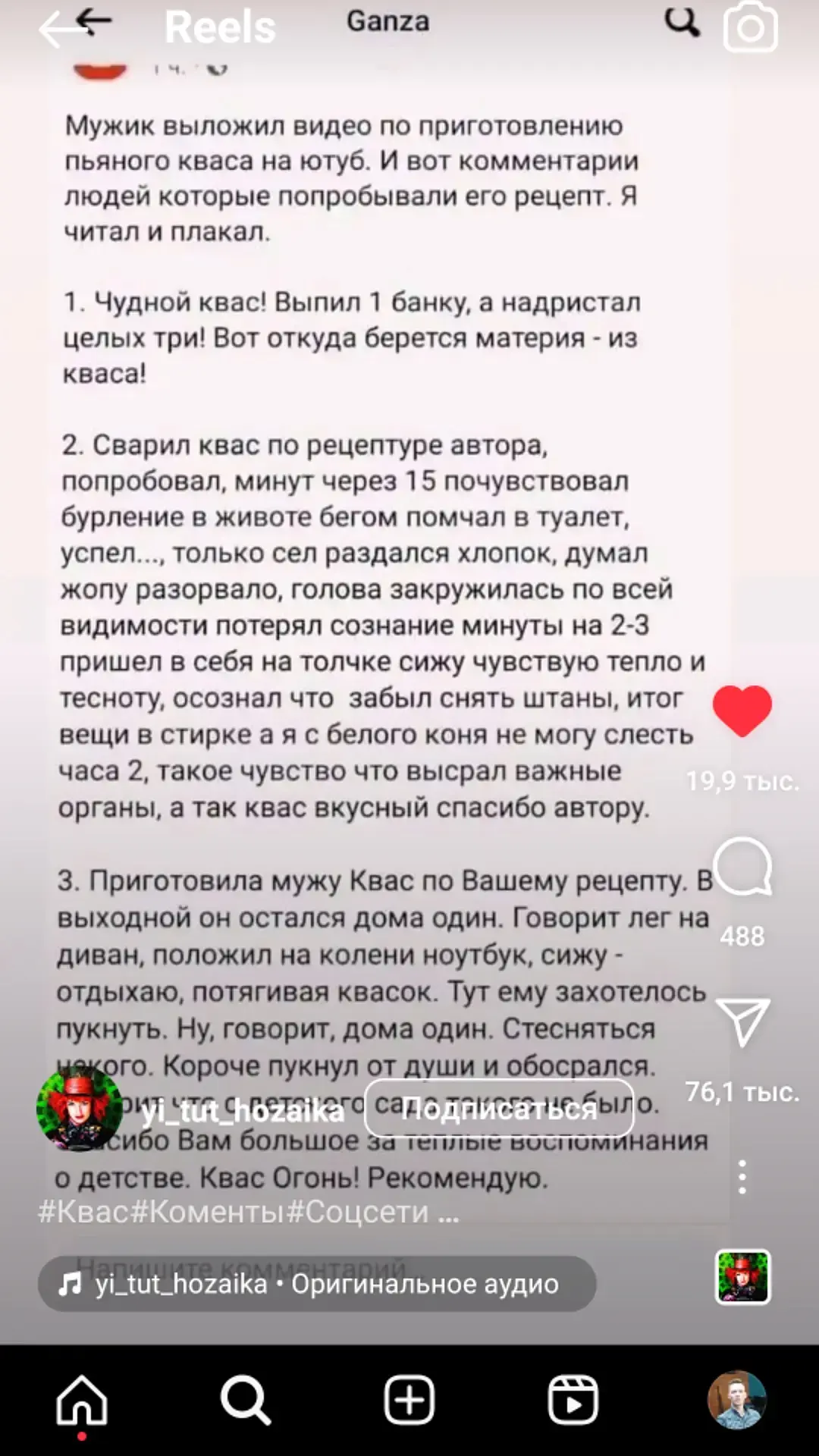Open the camera to create a reel

[x=750, y=29]
